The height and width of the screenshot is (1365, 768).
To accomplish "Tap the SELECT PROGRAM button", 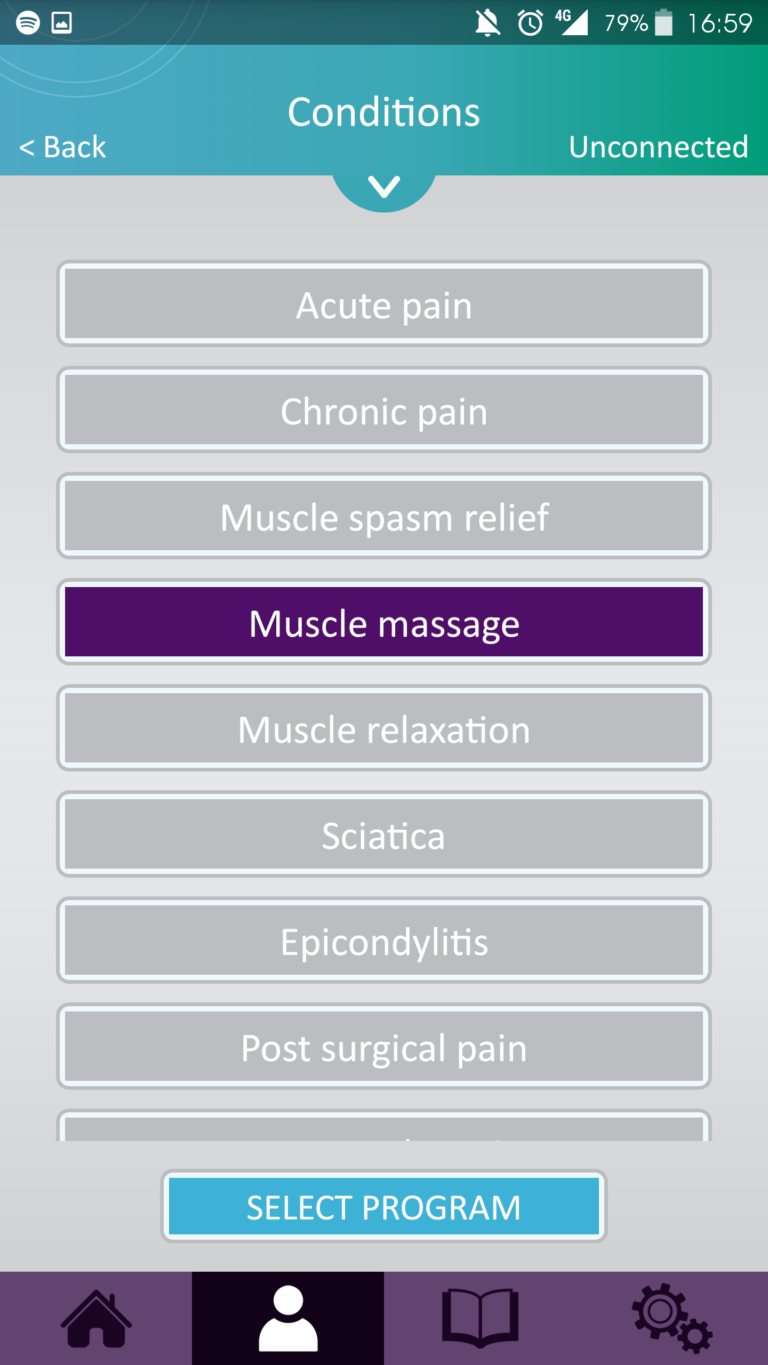I will tap(384, 1206).
